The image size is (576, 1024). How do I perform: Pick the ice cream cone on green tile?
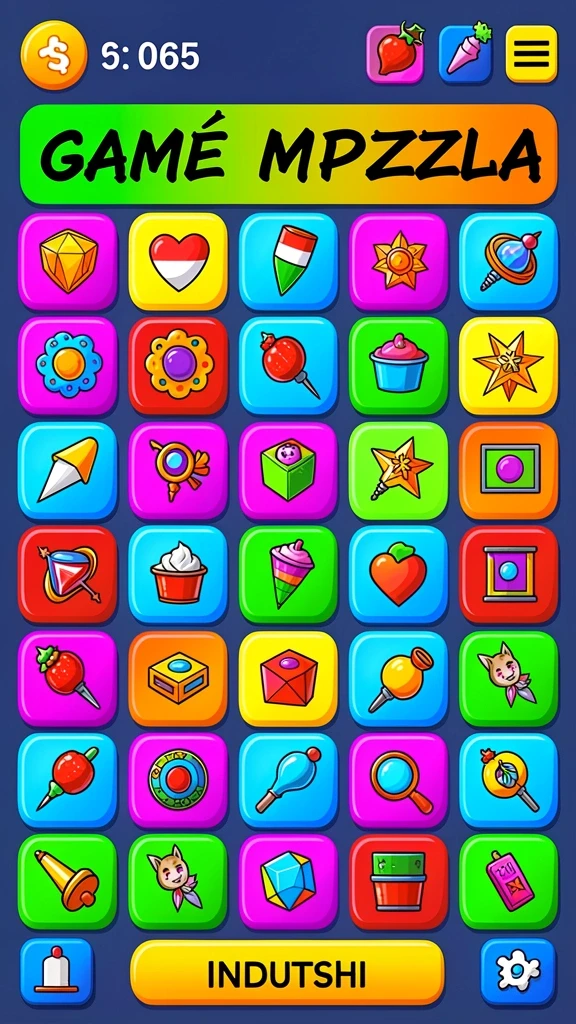(288, 575)
